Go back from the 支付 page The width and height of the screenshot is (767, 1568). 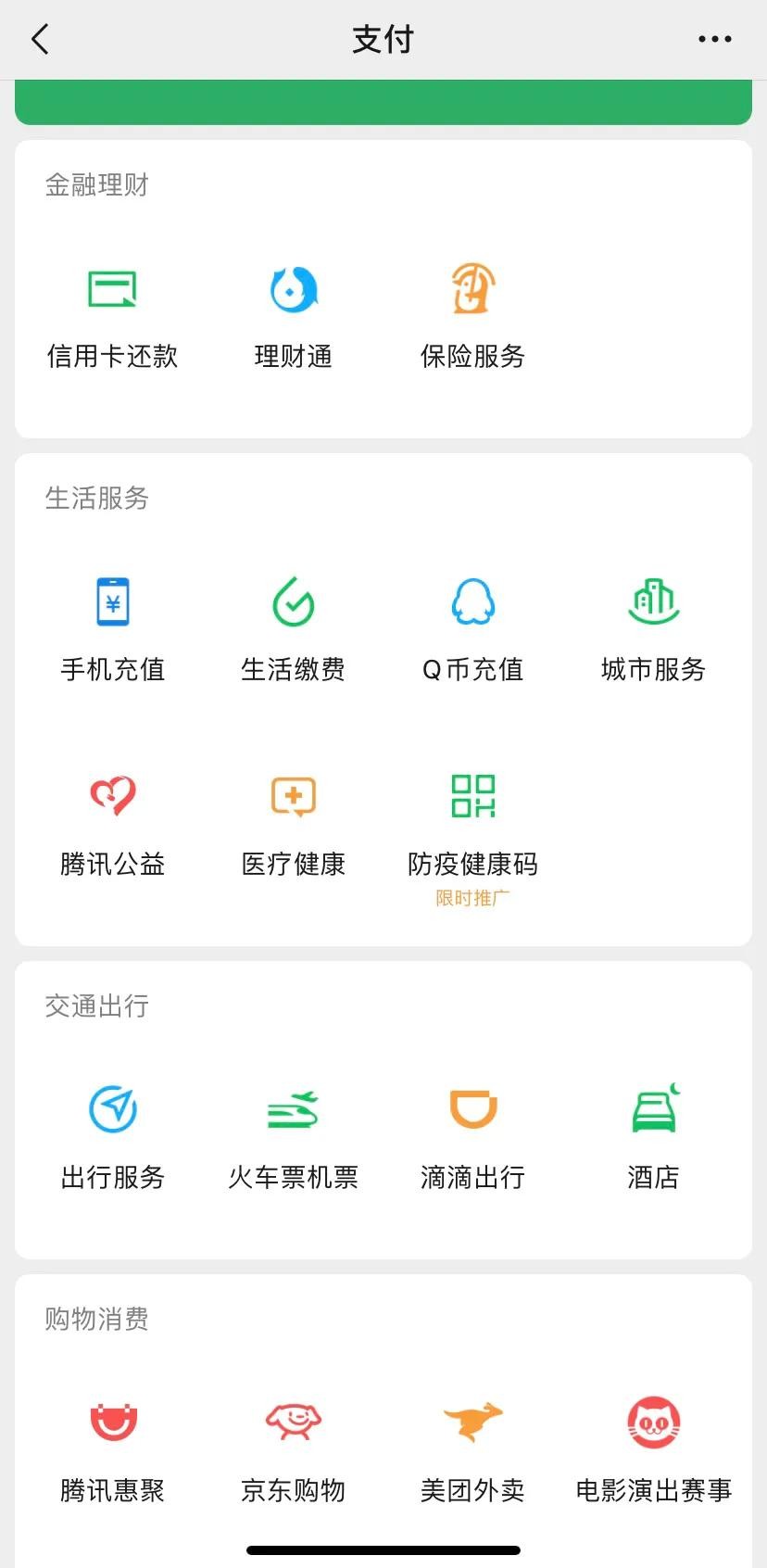point(41,40)
